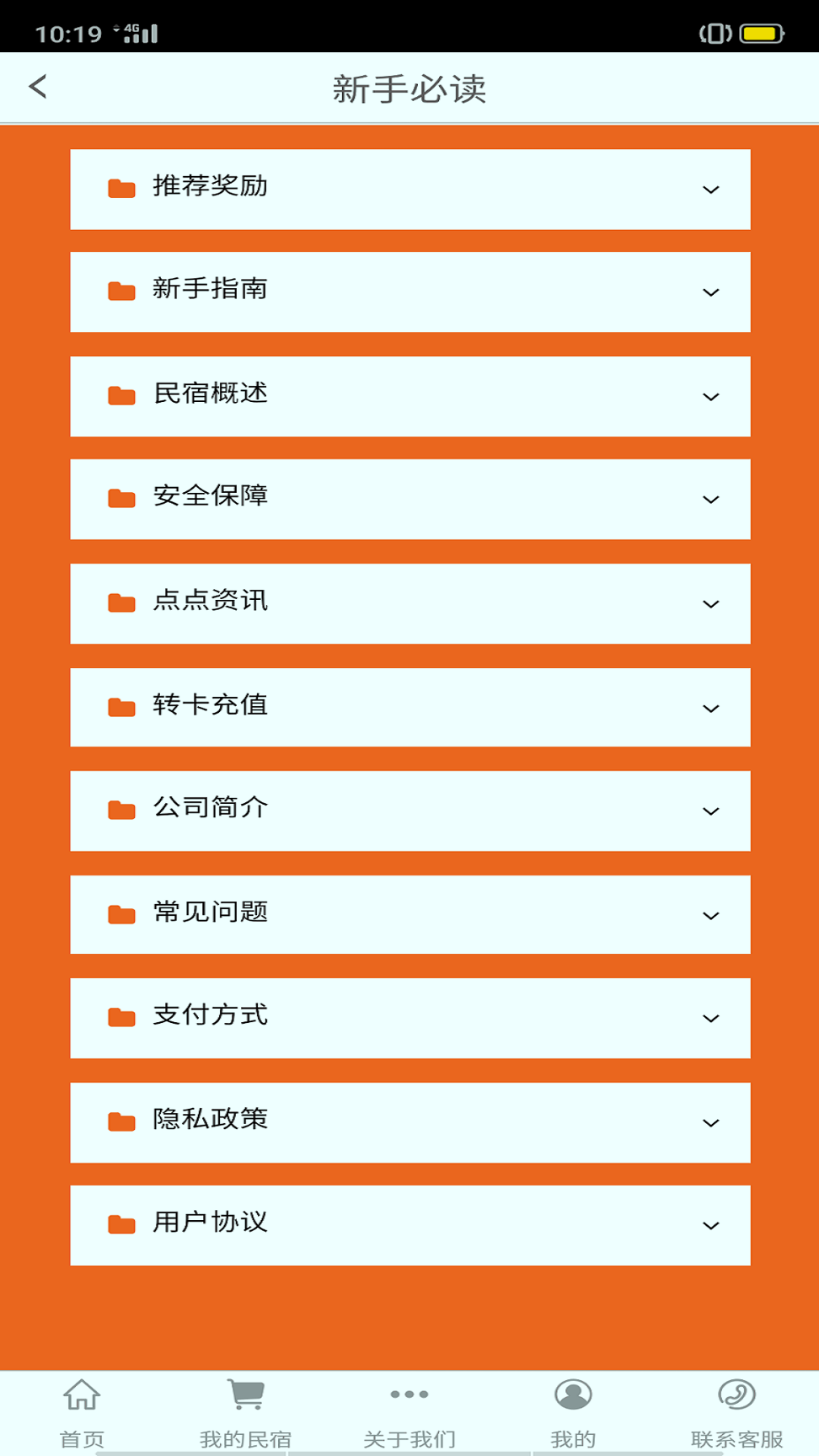Select the home icon in bottom navigation
Viewport: 819px width, 1456px height.
(x=82, y=1394)
